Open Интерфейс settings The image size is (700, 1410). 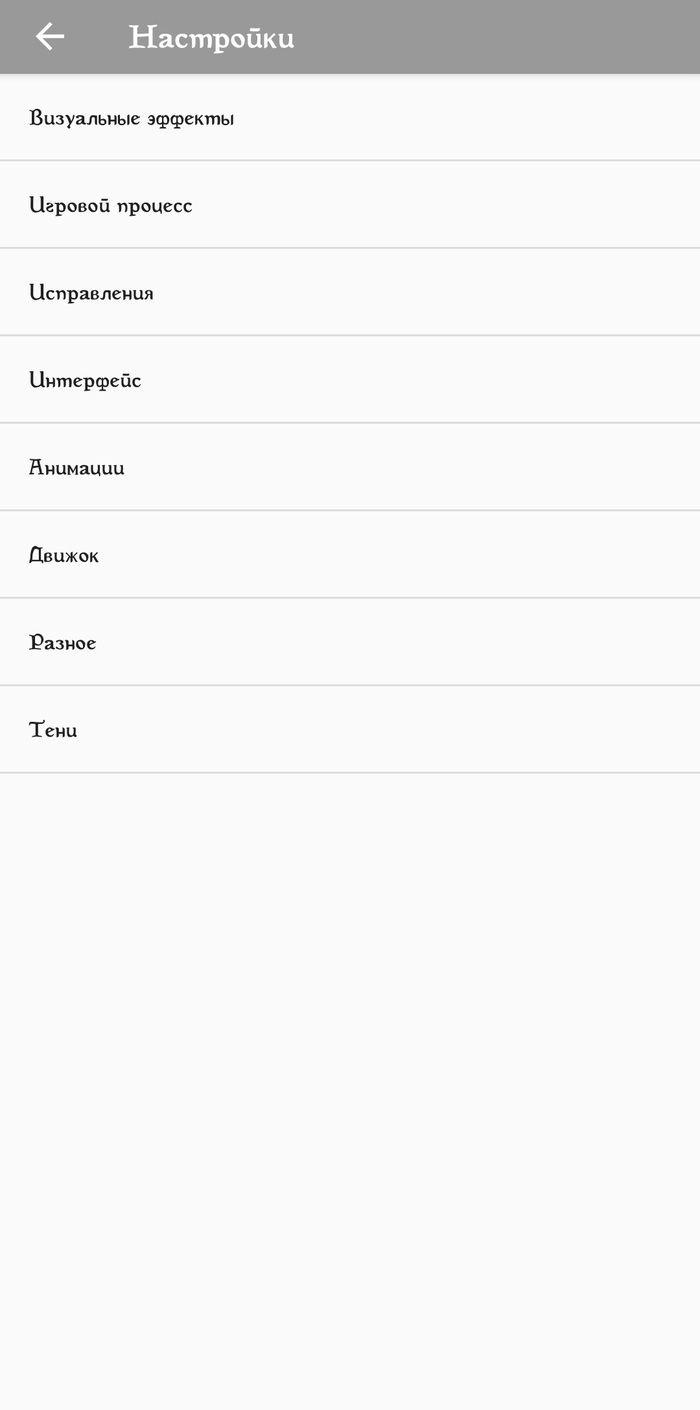[x=350, y=379]
